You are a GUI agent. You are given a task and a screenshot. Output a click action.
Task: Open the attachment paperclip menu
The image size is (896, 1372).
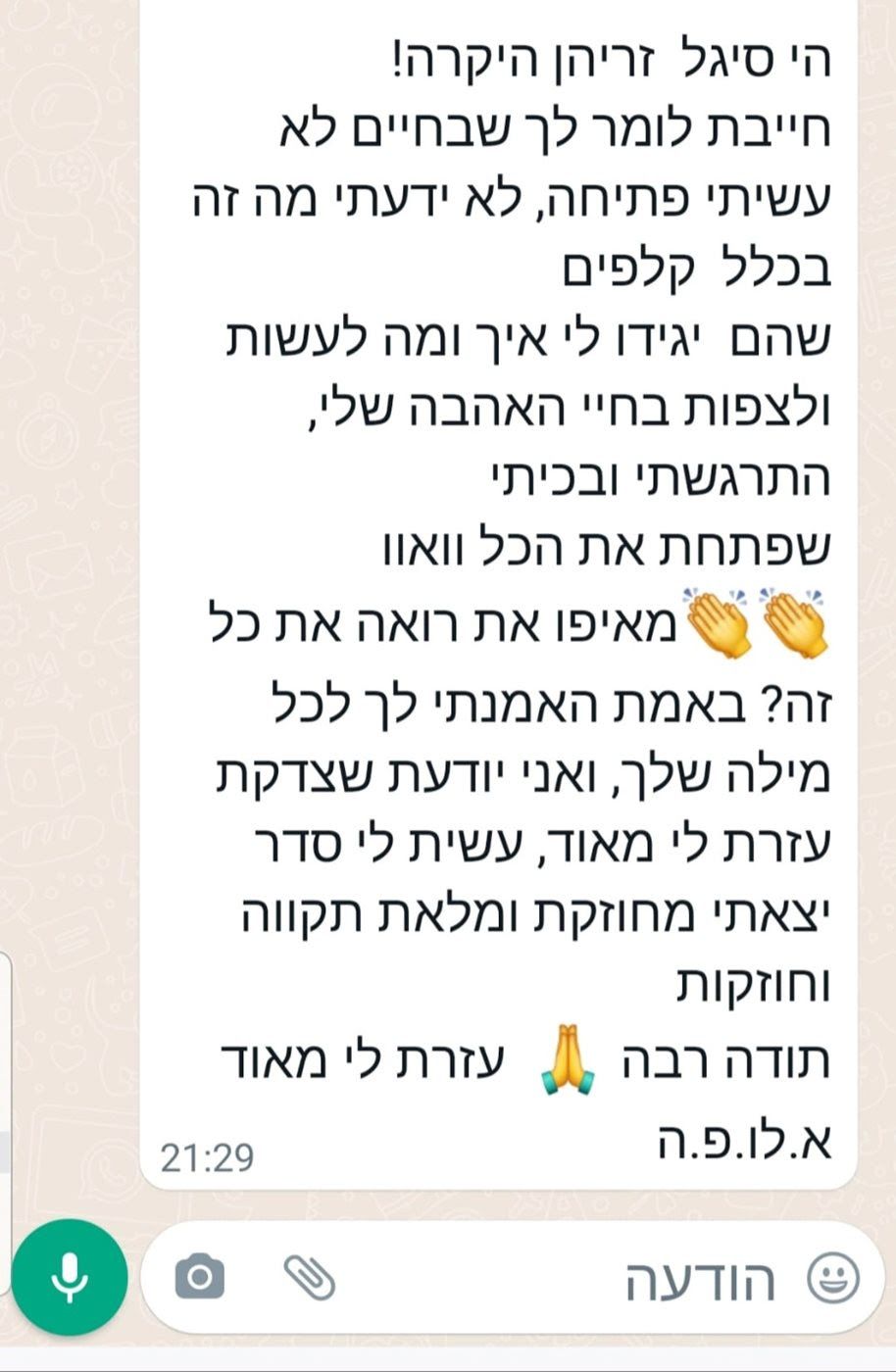pos(310,1277)
